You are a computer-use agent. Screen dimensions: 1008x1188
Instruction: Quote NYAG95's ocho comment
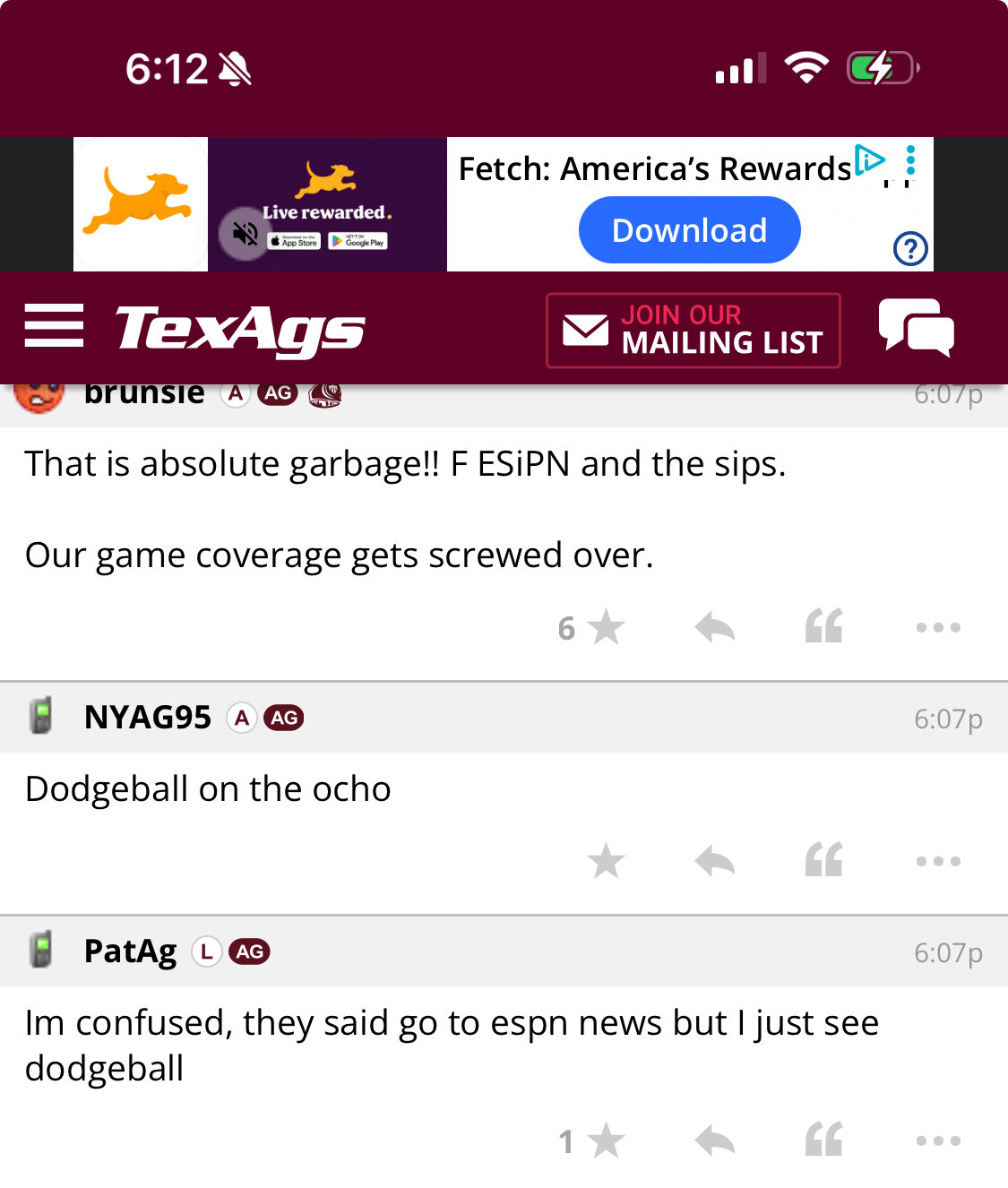(823, 860)
